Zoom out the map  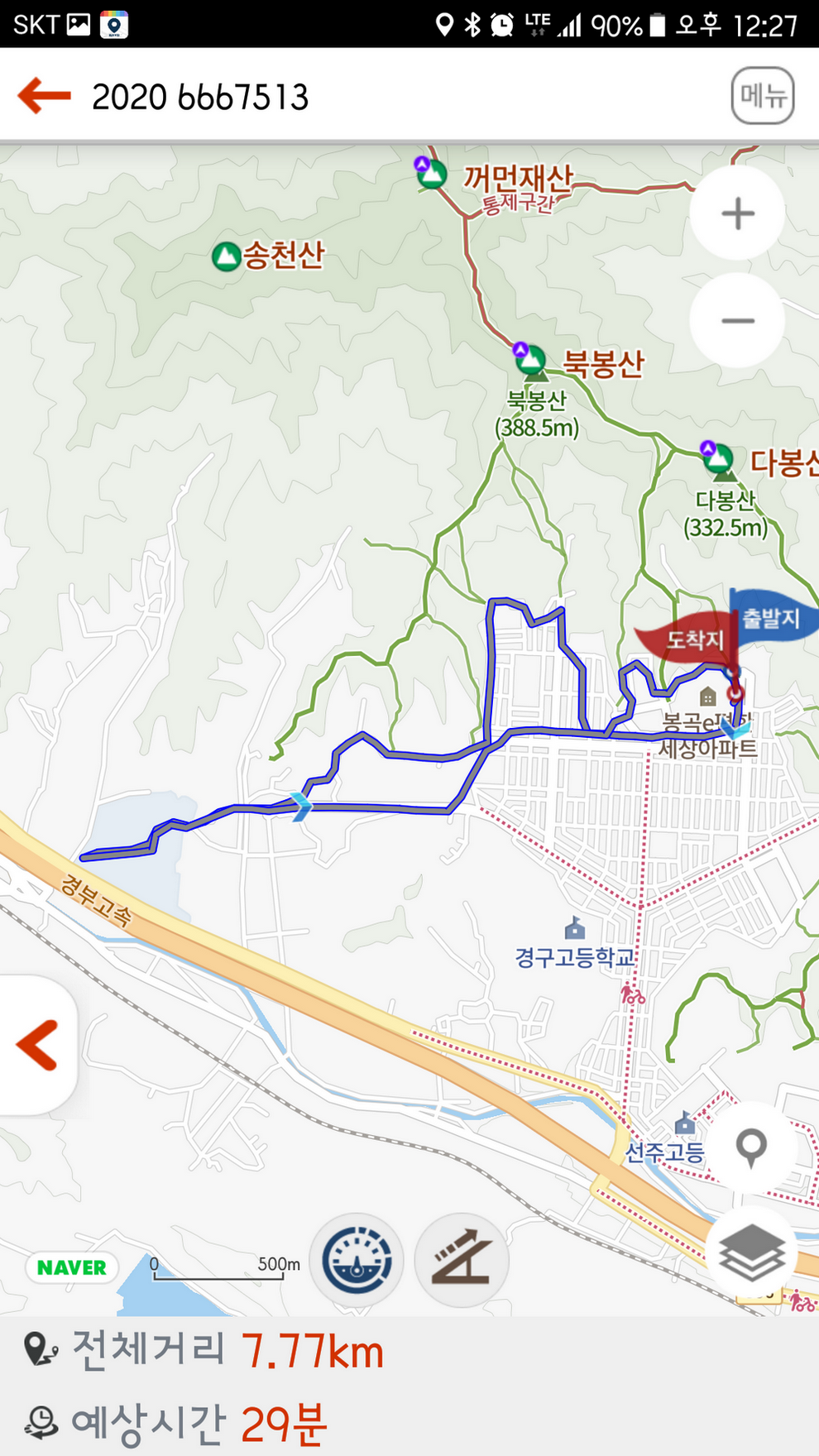737,321
